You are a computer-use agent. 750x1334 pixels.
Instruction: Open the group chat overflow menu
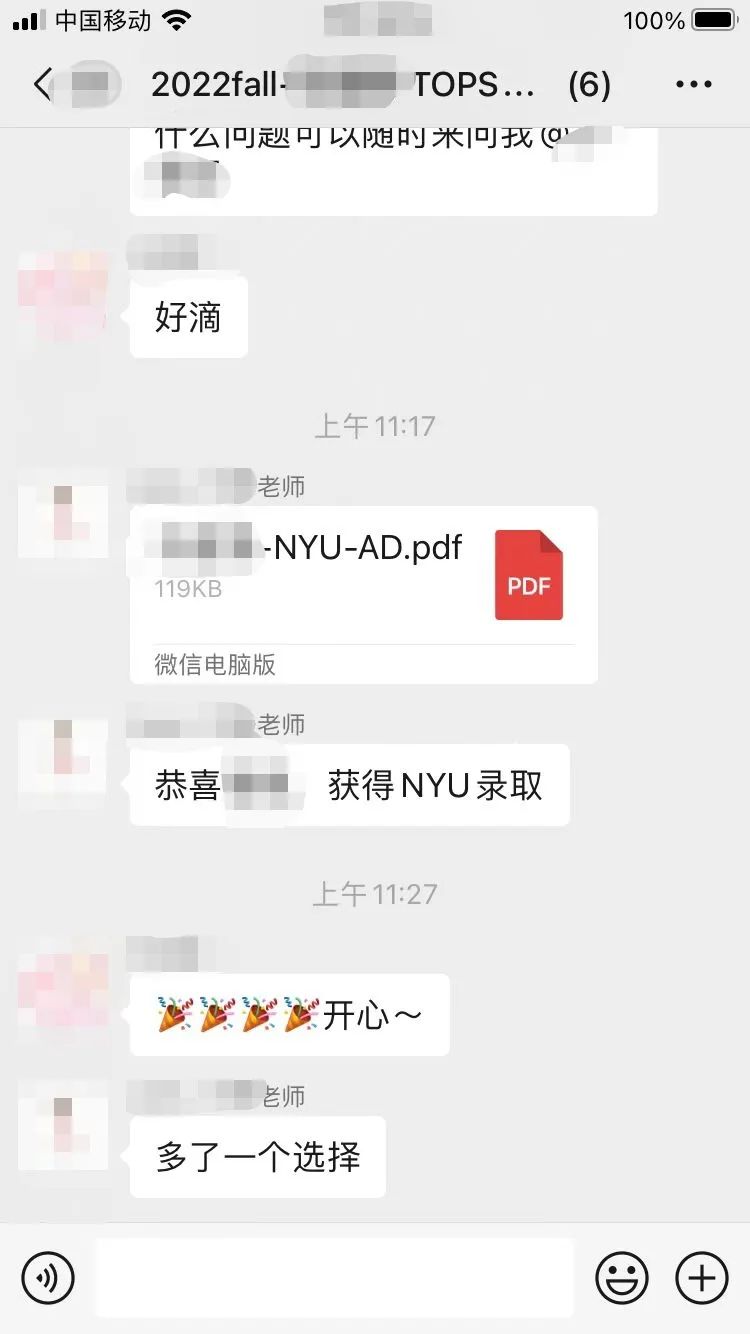(x=694, y=85)
